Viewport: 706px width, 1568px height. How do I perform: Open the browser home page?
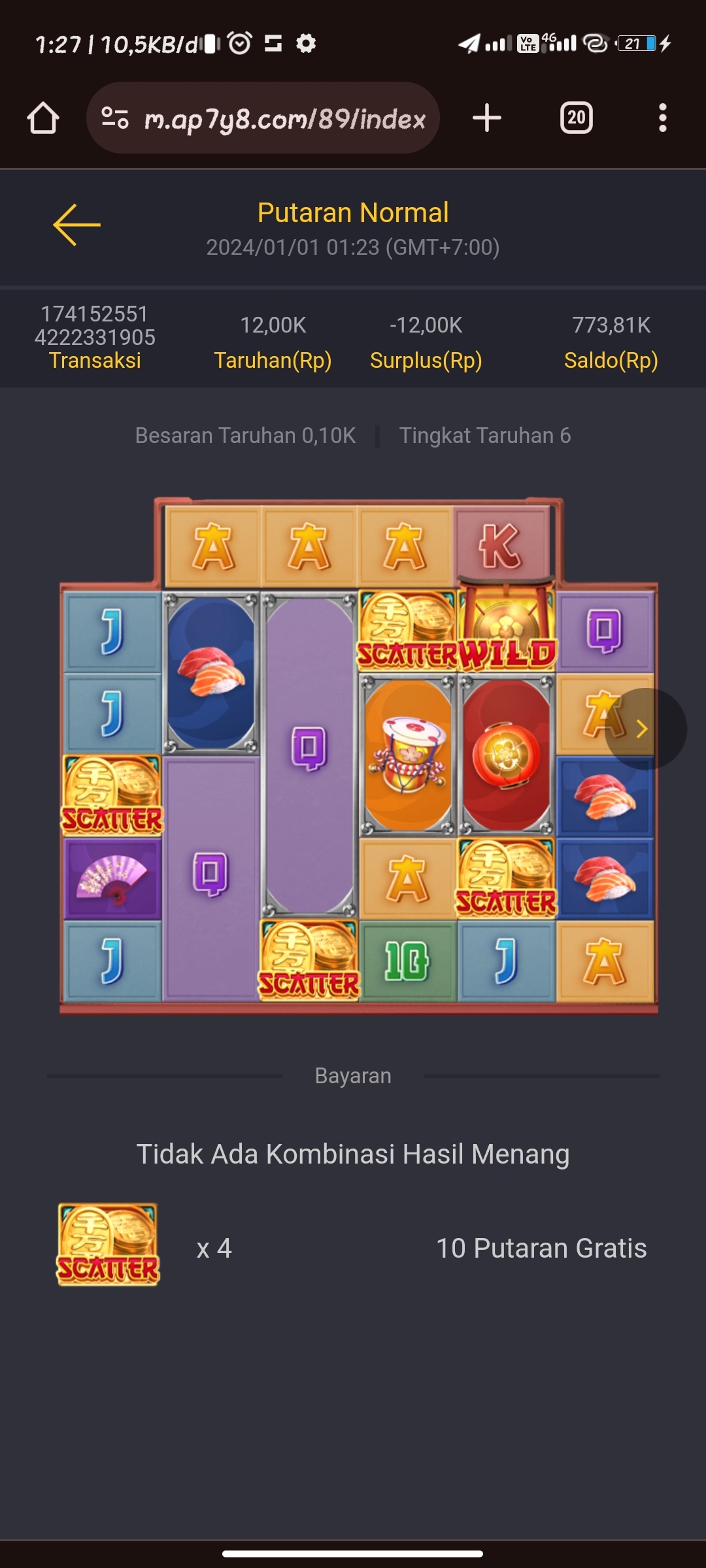[x=43, y=118]
